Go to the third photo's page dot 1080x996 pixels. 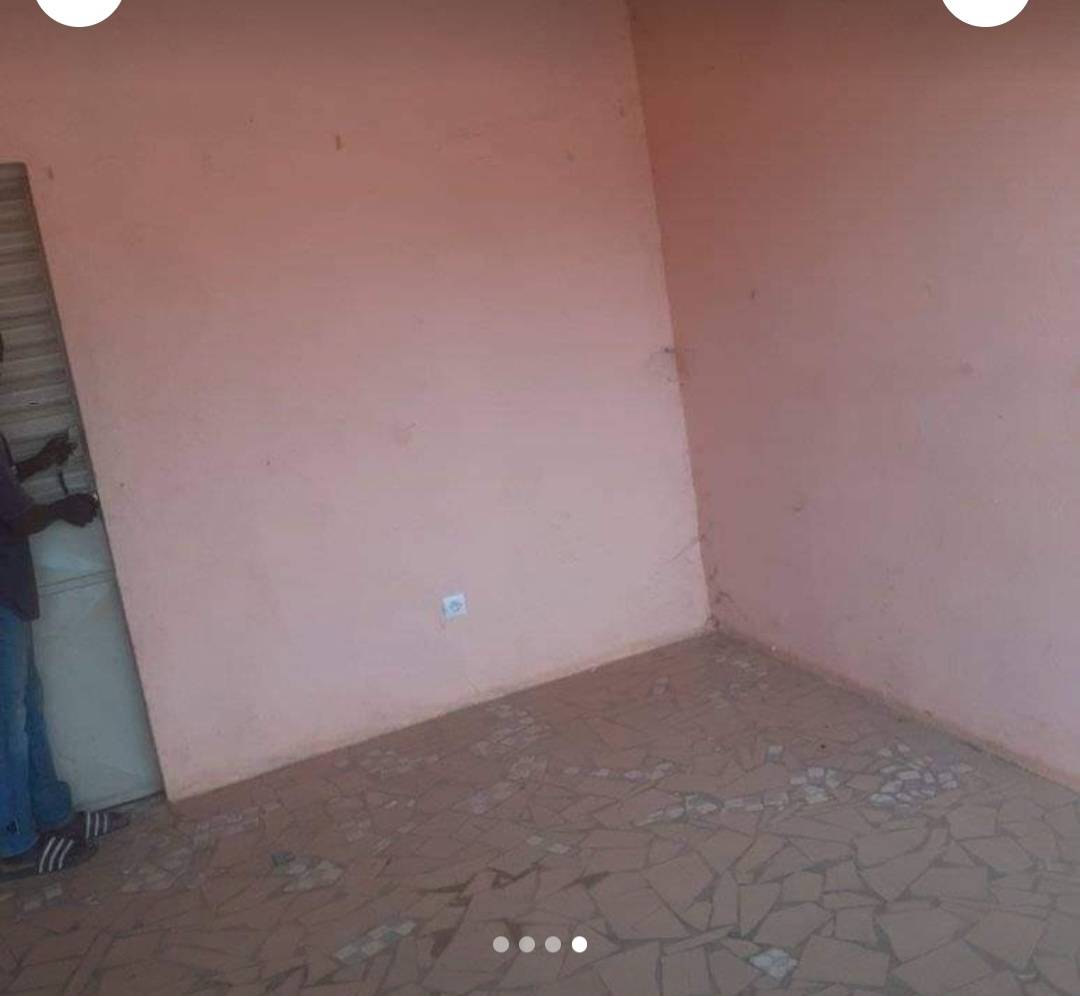(x=553, y=944)
